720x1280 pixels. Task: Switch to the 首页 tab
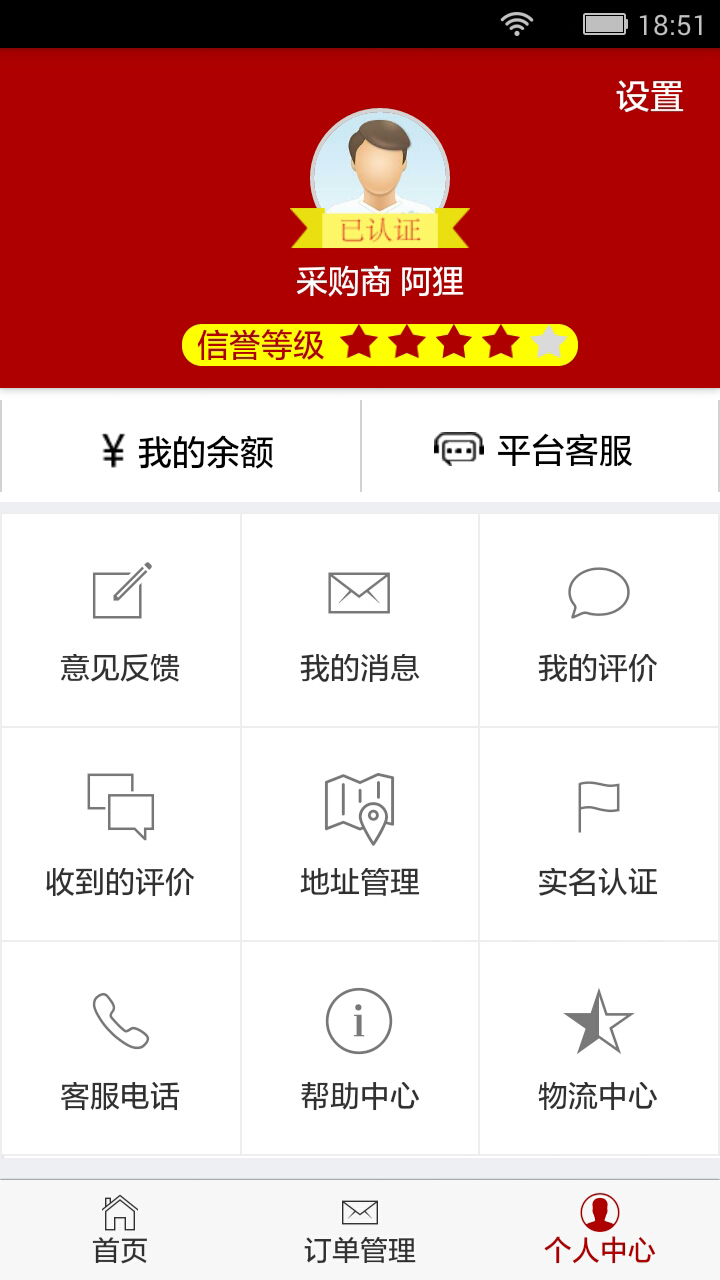[x=120, y=1230]
